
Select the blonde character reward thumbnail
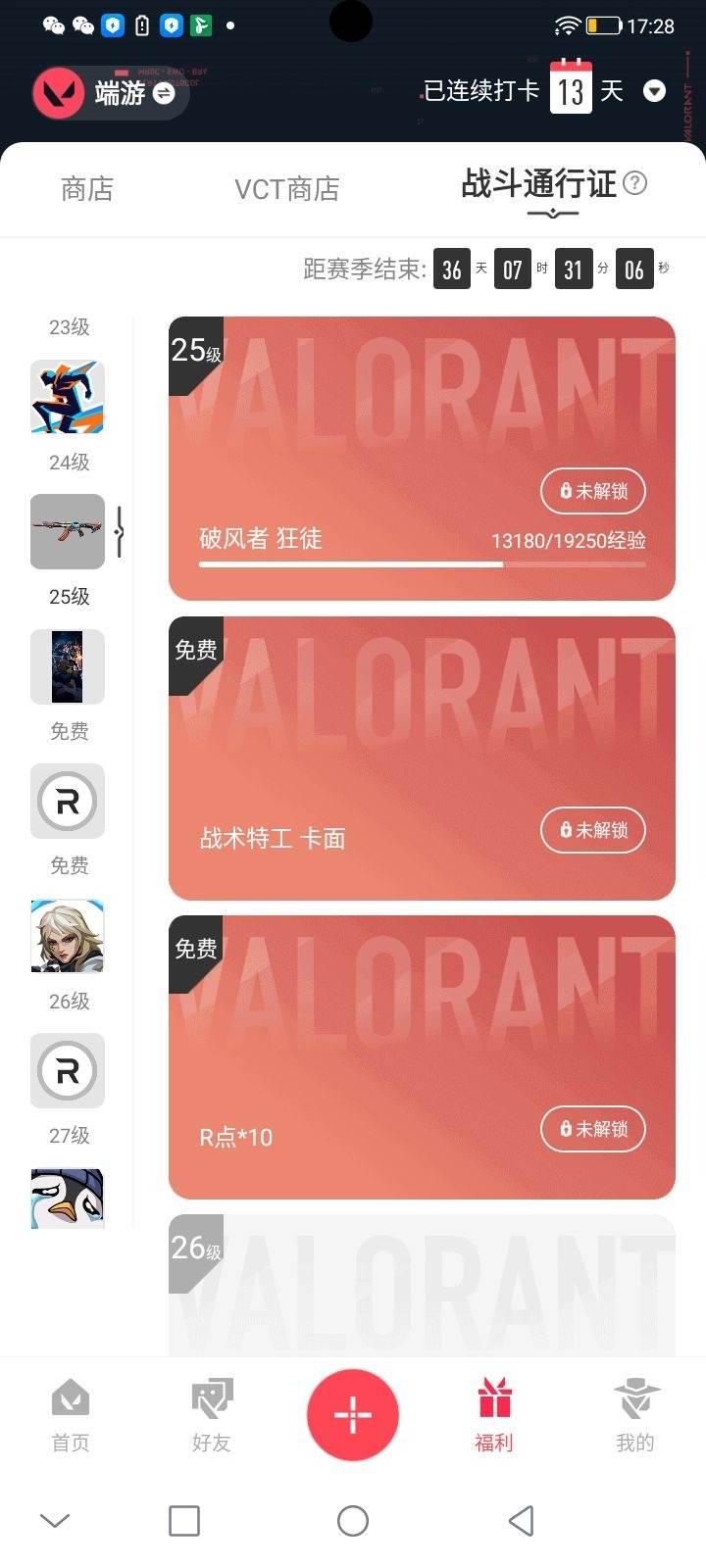point(68,936)
